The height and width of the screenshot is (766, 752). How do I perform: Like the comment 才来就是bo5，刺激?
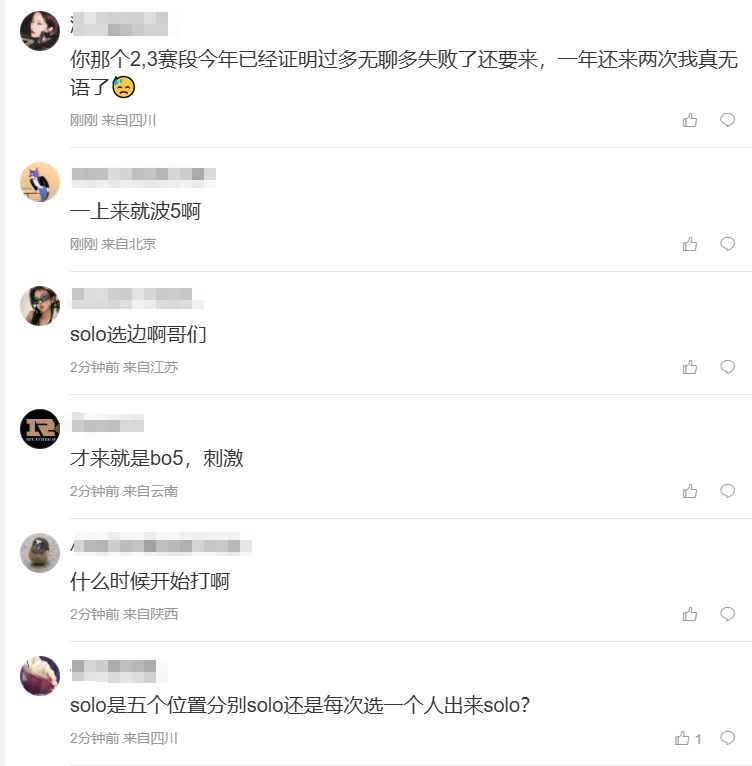pos(690,491)
